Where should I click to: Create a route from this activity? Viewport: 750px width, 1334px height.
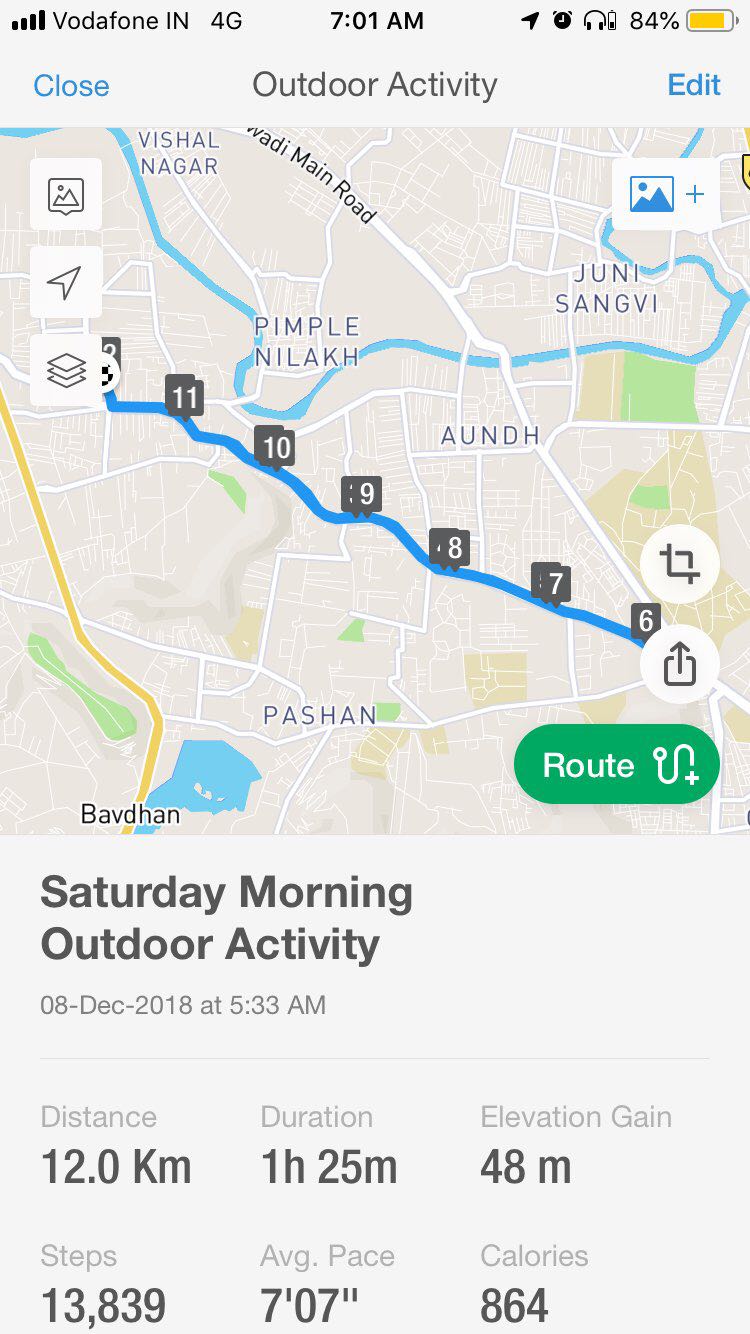click(617, 765)
